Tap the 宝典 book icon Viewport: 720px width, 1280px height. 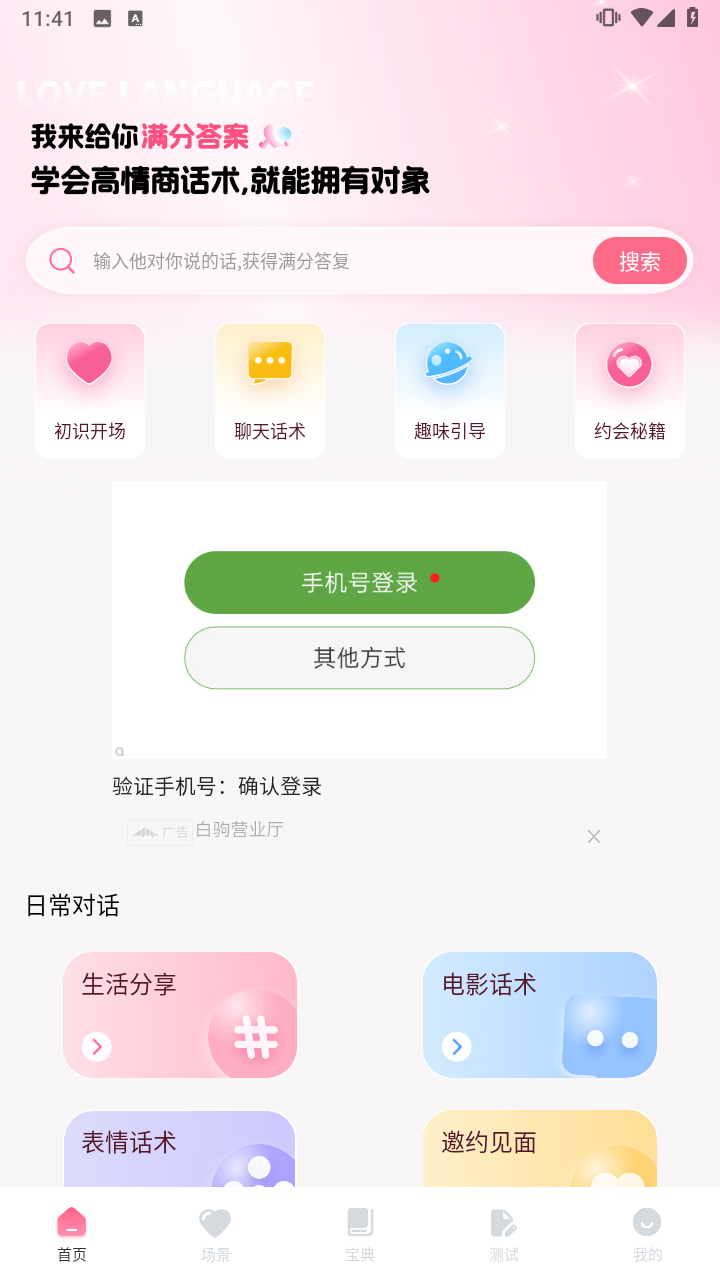coord(359,1222)
